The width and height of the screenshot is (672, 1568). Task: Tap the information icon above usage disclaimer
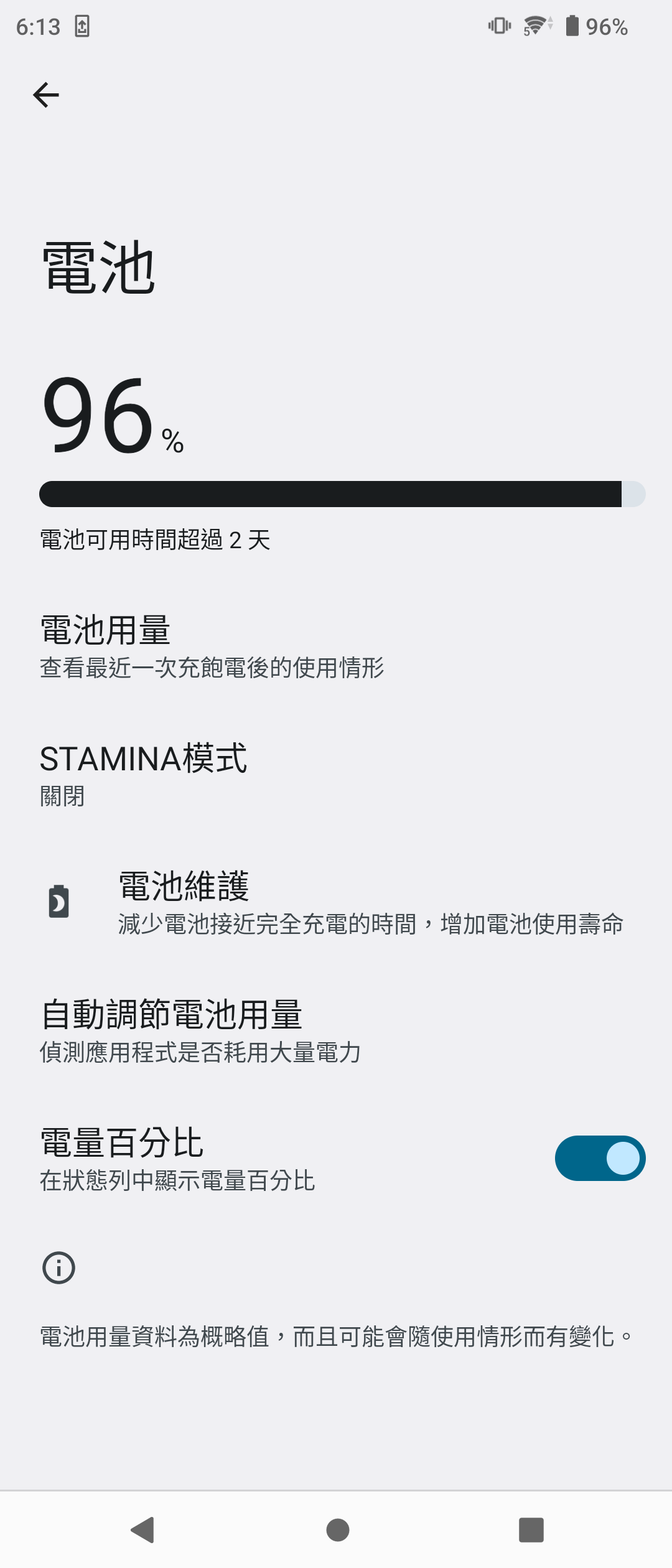point(58,1267)
